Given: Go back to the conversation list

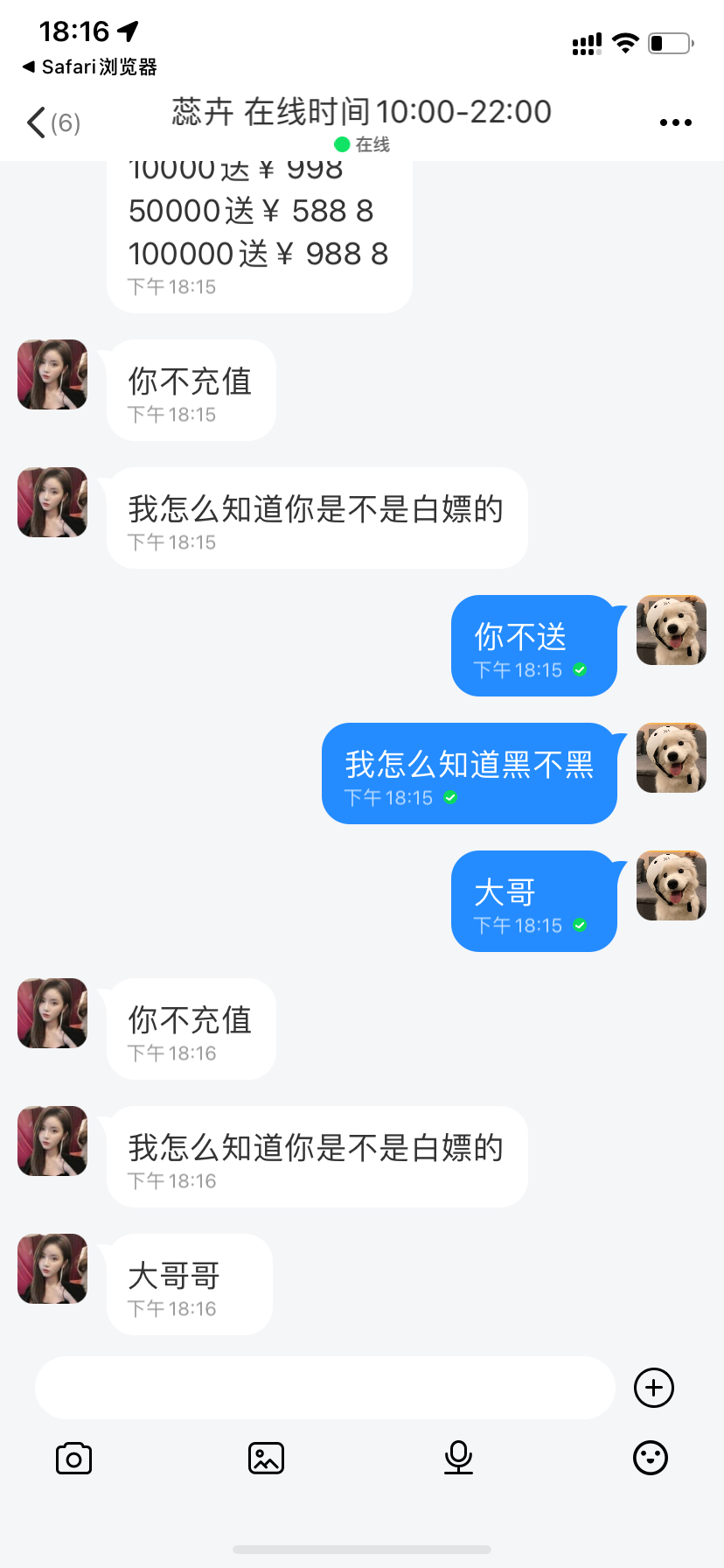Looking at the screenshot, I should point(51,122).
